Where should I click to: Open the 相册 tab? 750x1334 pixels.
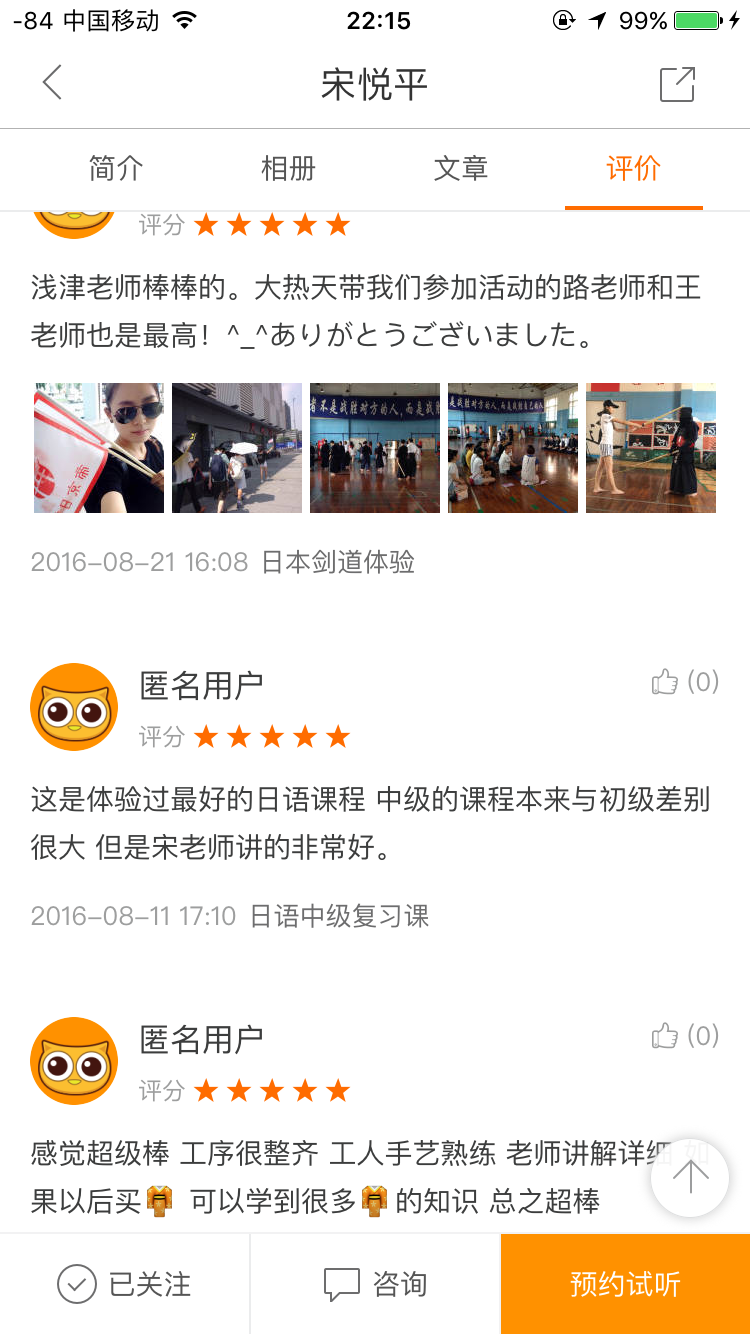pos(288,169)
